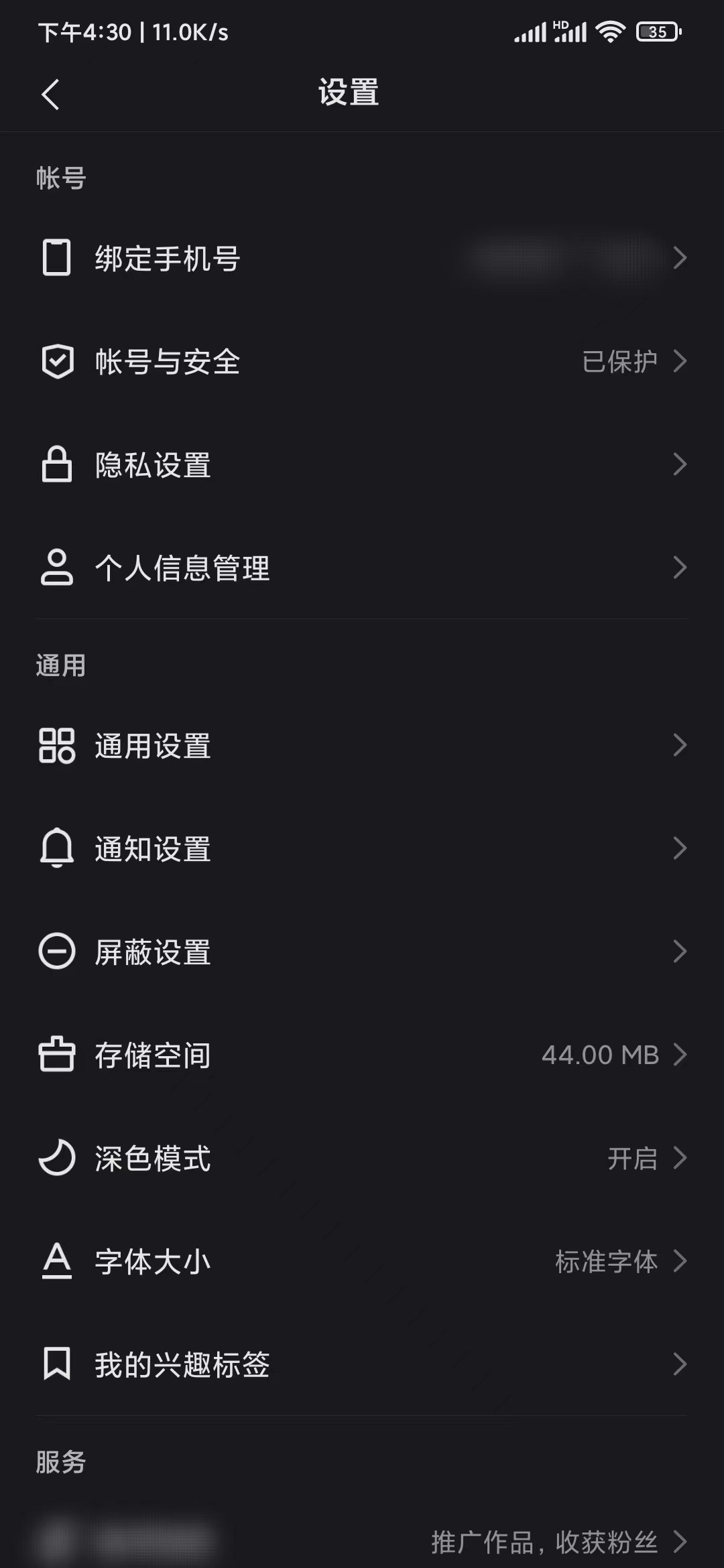
Task: Select the shield icon for 帐号与安全
Action: pyautogui.click(x=58, y=363)
